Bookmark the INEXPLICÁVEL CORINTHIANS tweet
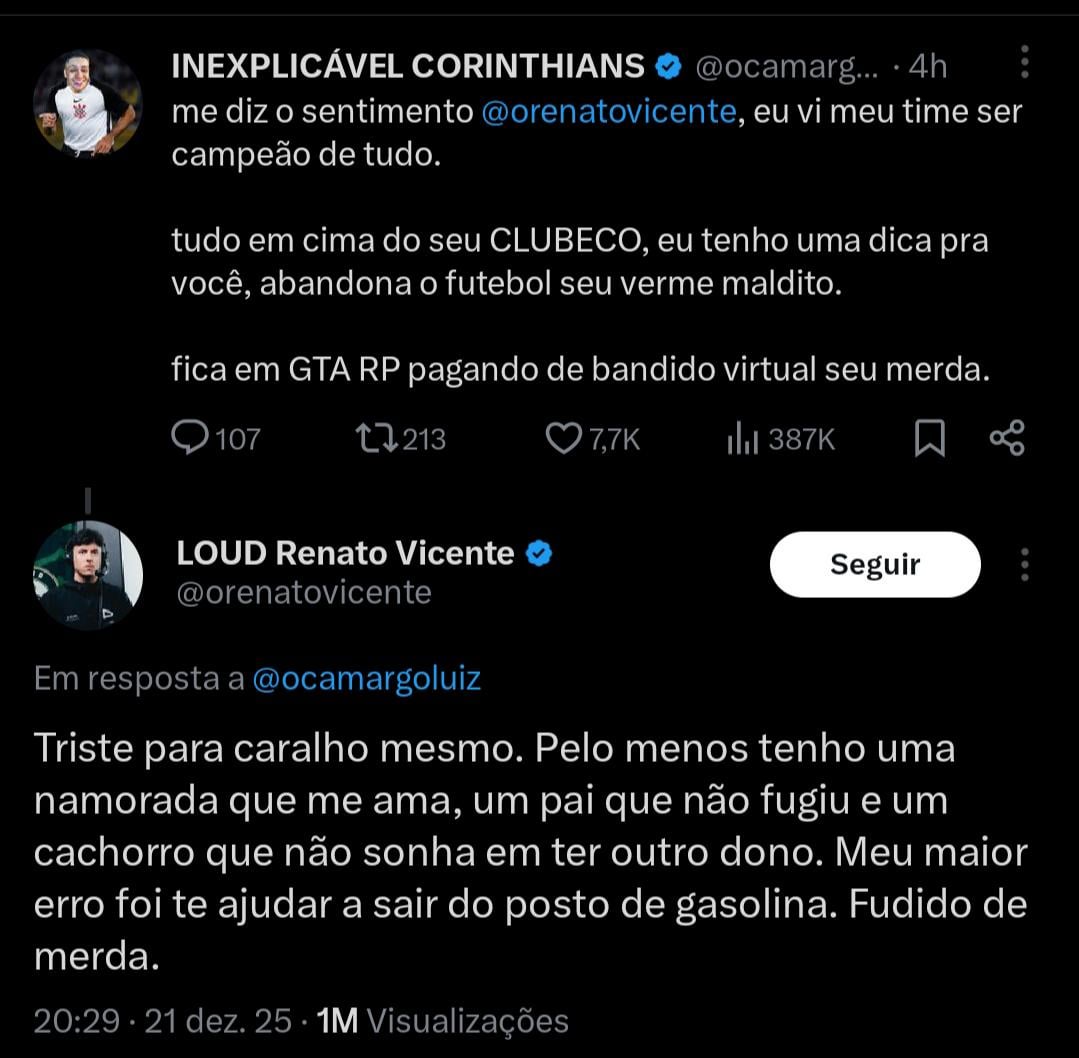This screenshot has height=1058, width=1079. pos(929,439)
